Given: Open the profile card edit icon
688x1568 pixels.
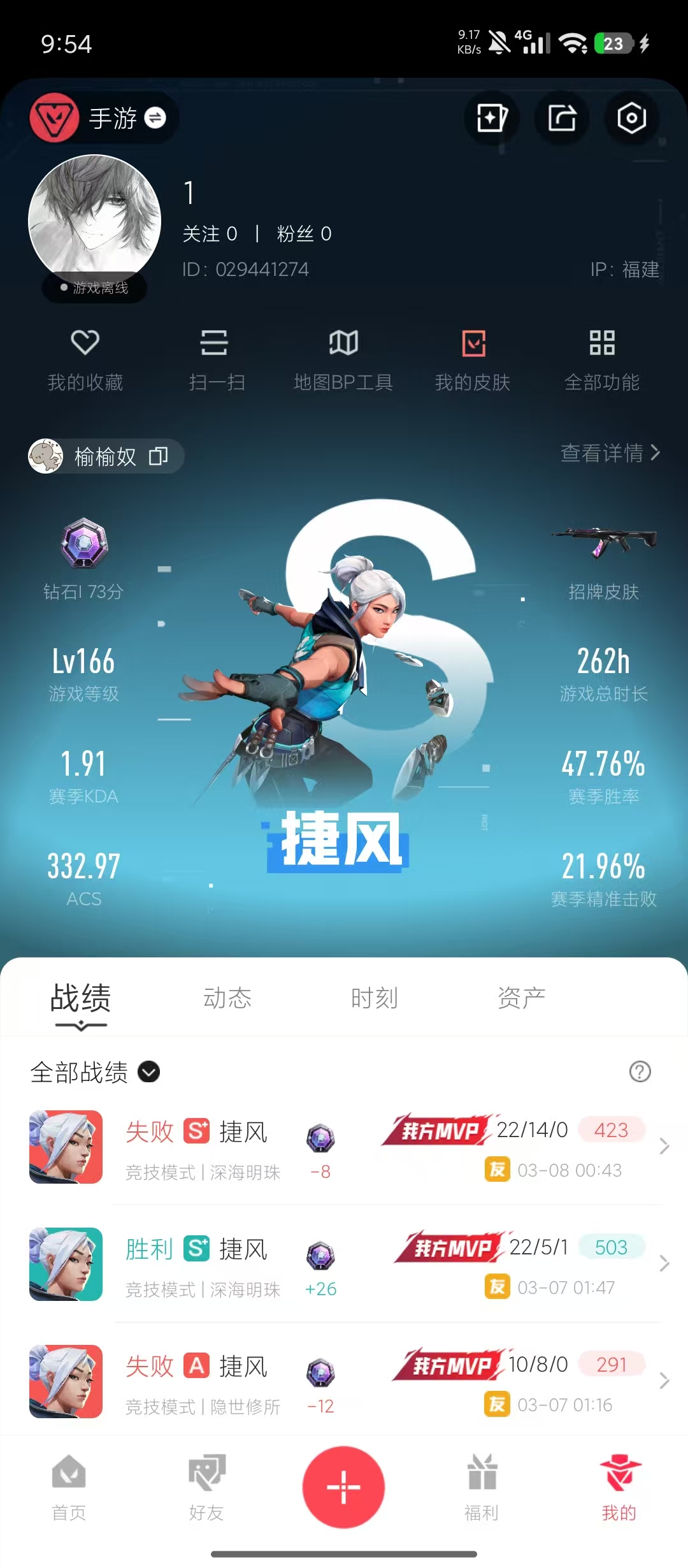Looking at the screenshot, I should pyautogui.click(x=492, y=118).
